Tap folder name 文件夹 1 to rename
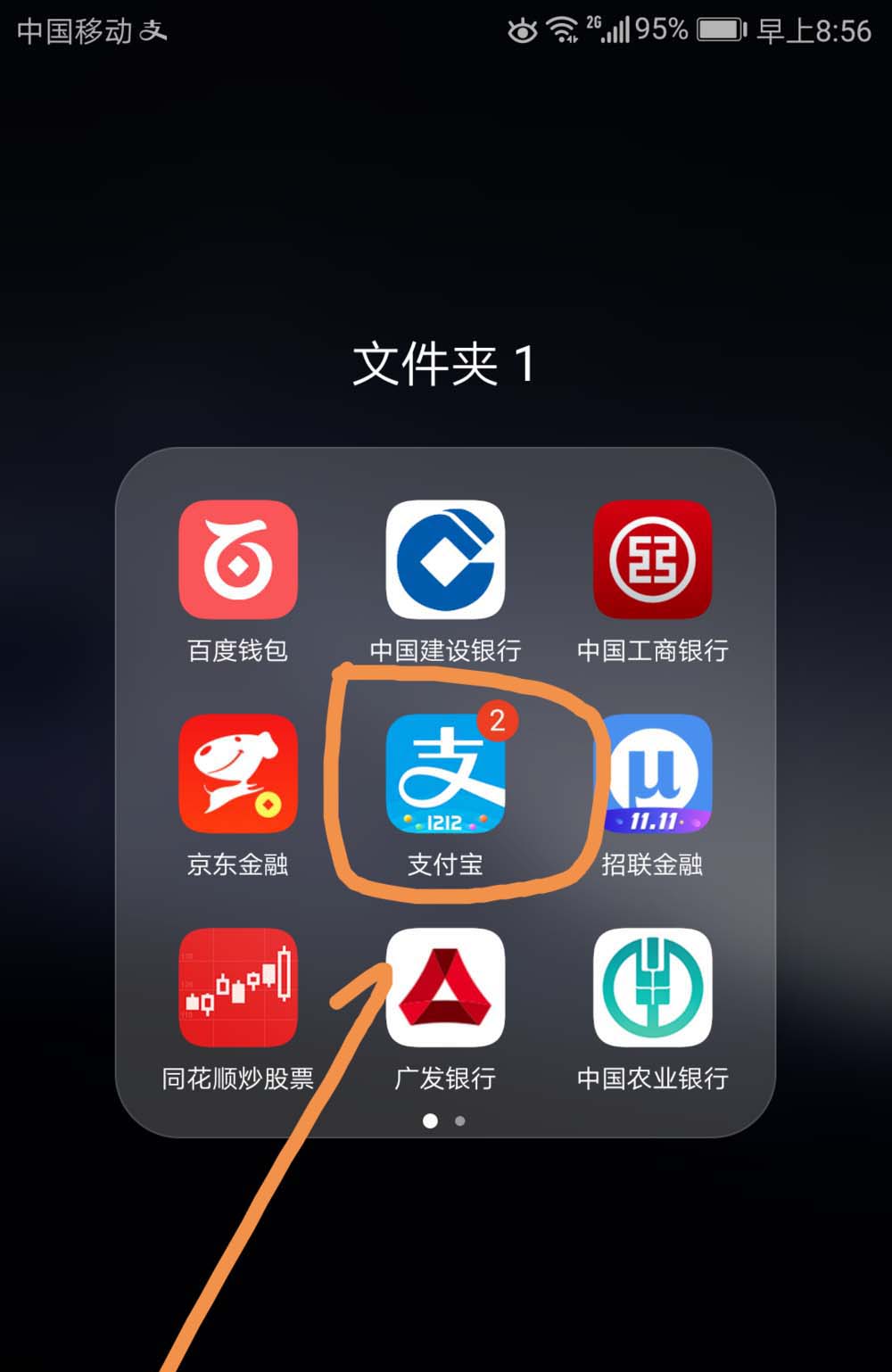 pyautogui.click(x=443, y=364)
